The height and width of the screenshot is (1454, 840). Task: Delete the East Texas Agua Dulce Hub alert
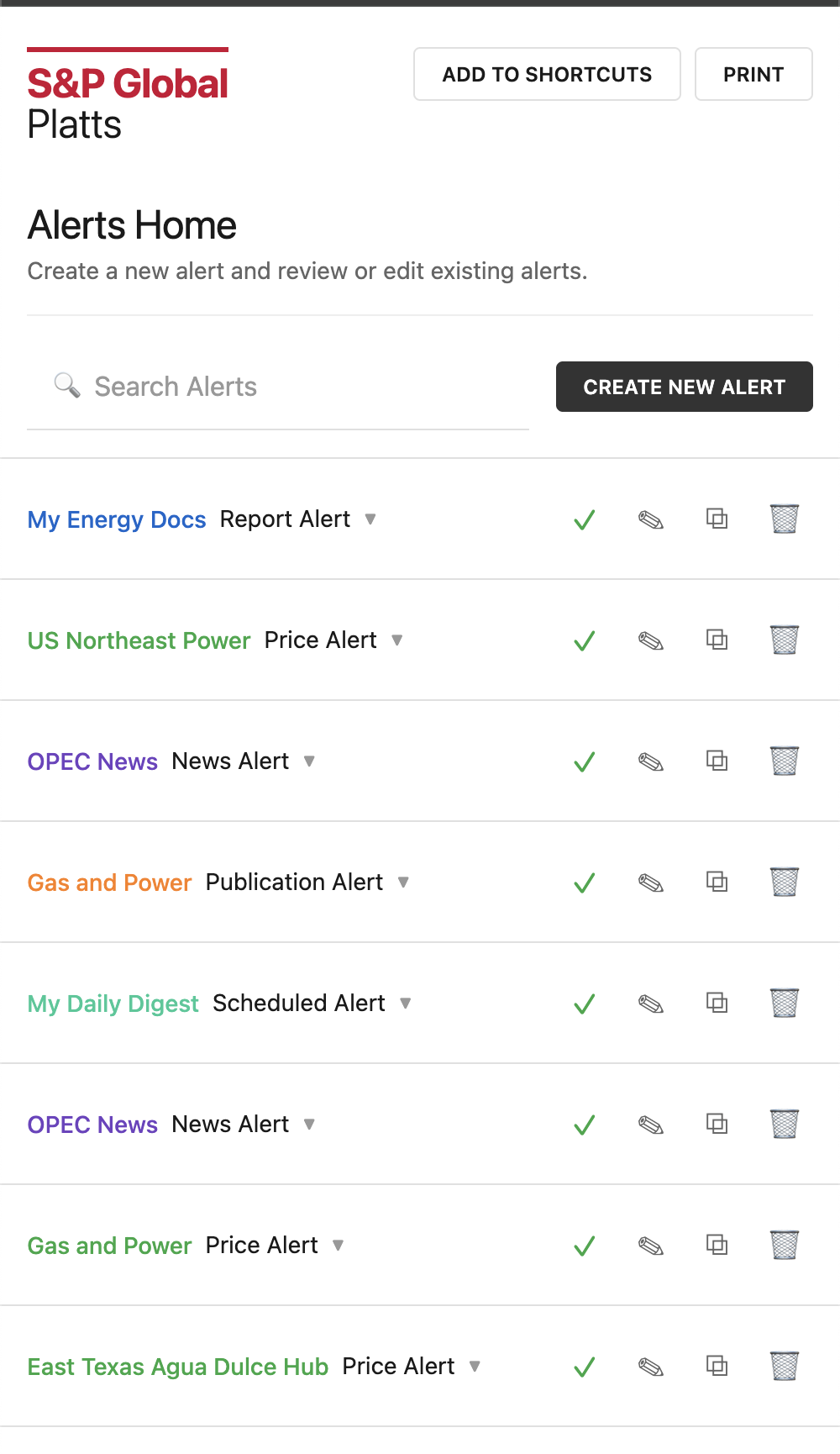785,1367
